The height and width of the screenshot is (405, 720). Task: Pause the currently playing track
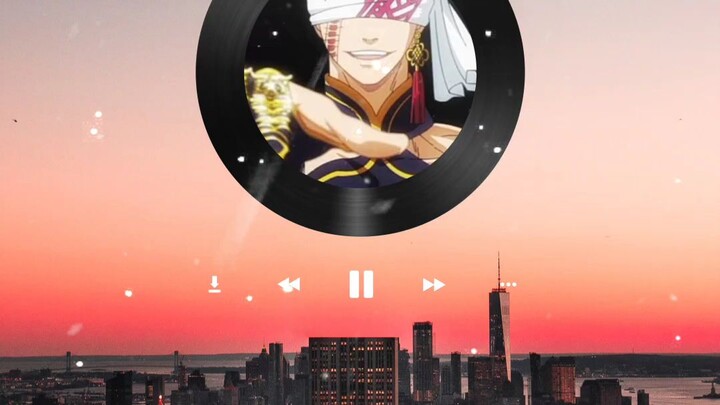tap(361, 284)
